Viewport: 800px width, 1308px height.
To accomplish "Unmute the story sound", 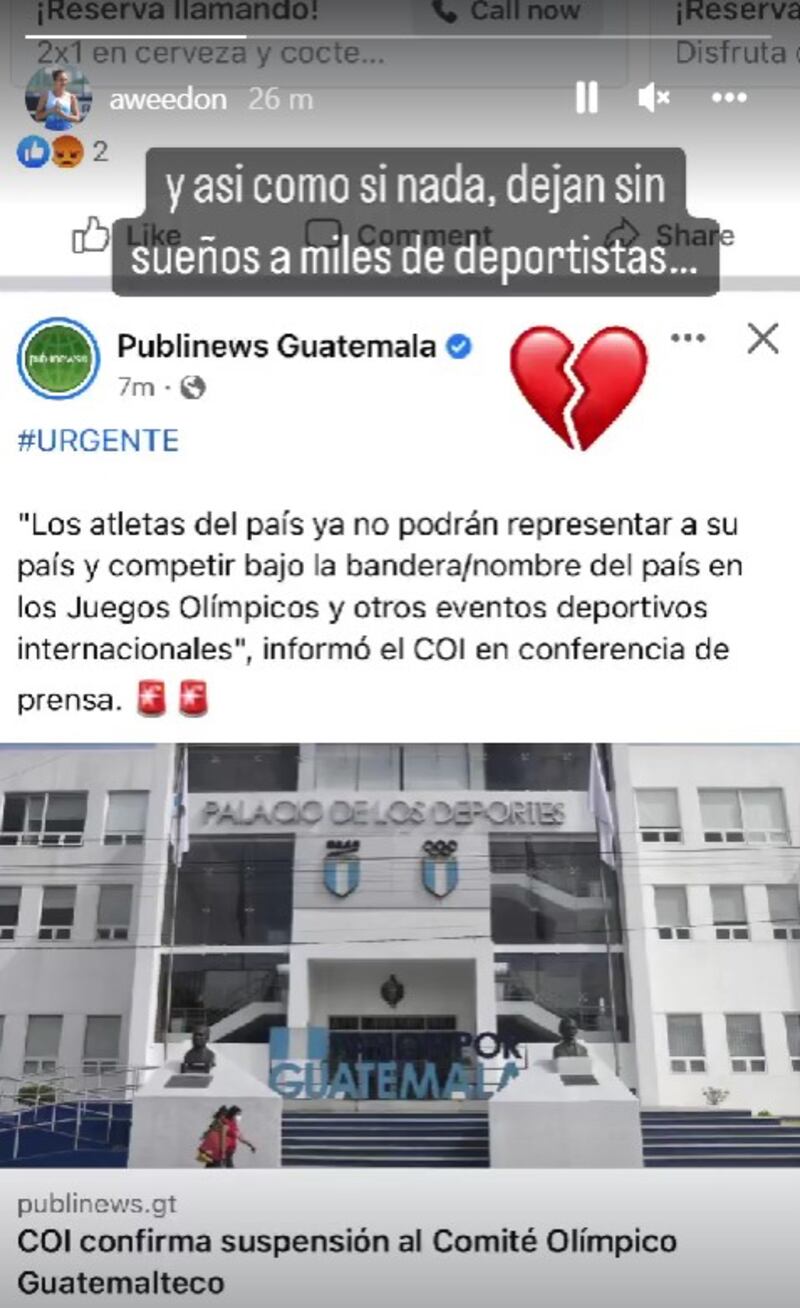I will coord(653,98).
